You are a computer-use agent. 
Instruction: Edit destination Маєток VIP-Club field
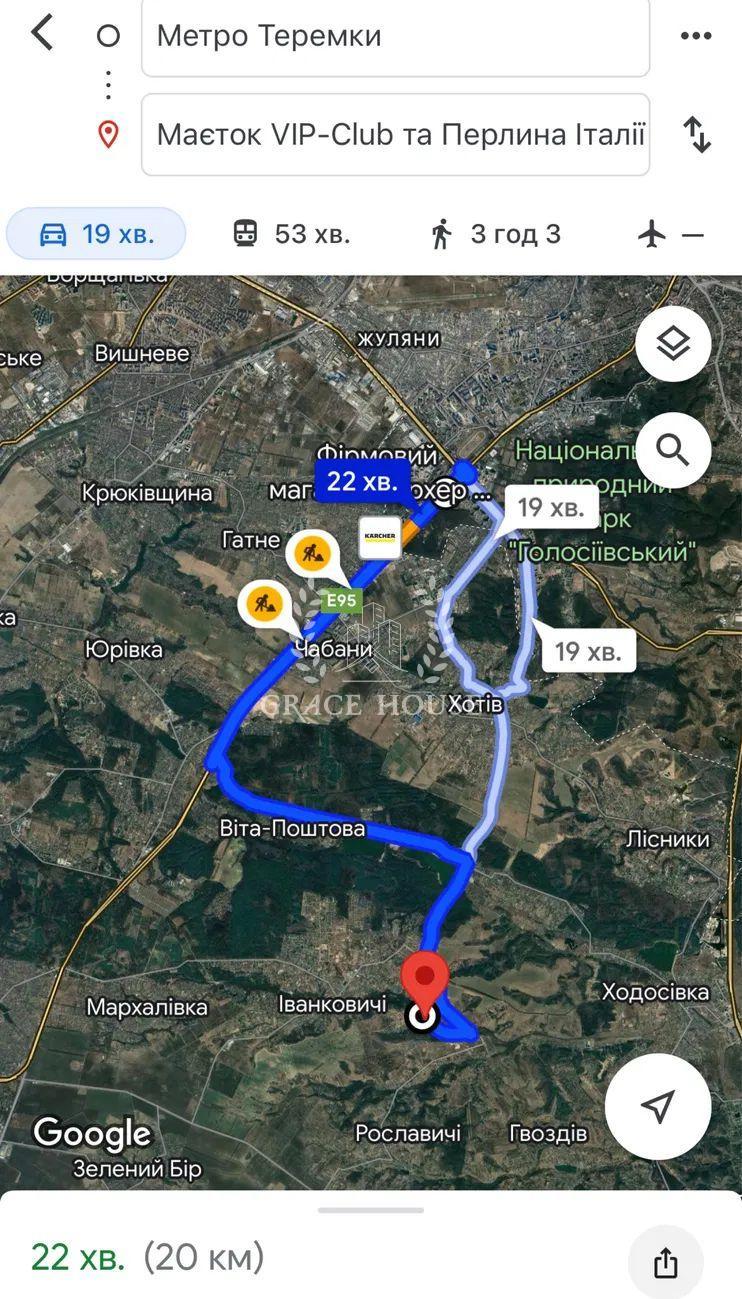(395, 135)
